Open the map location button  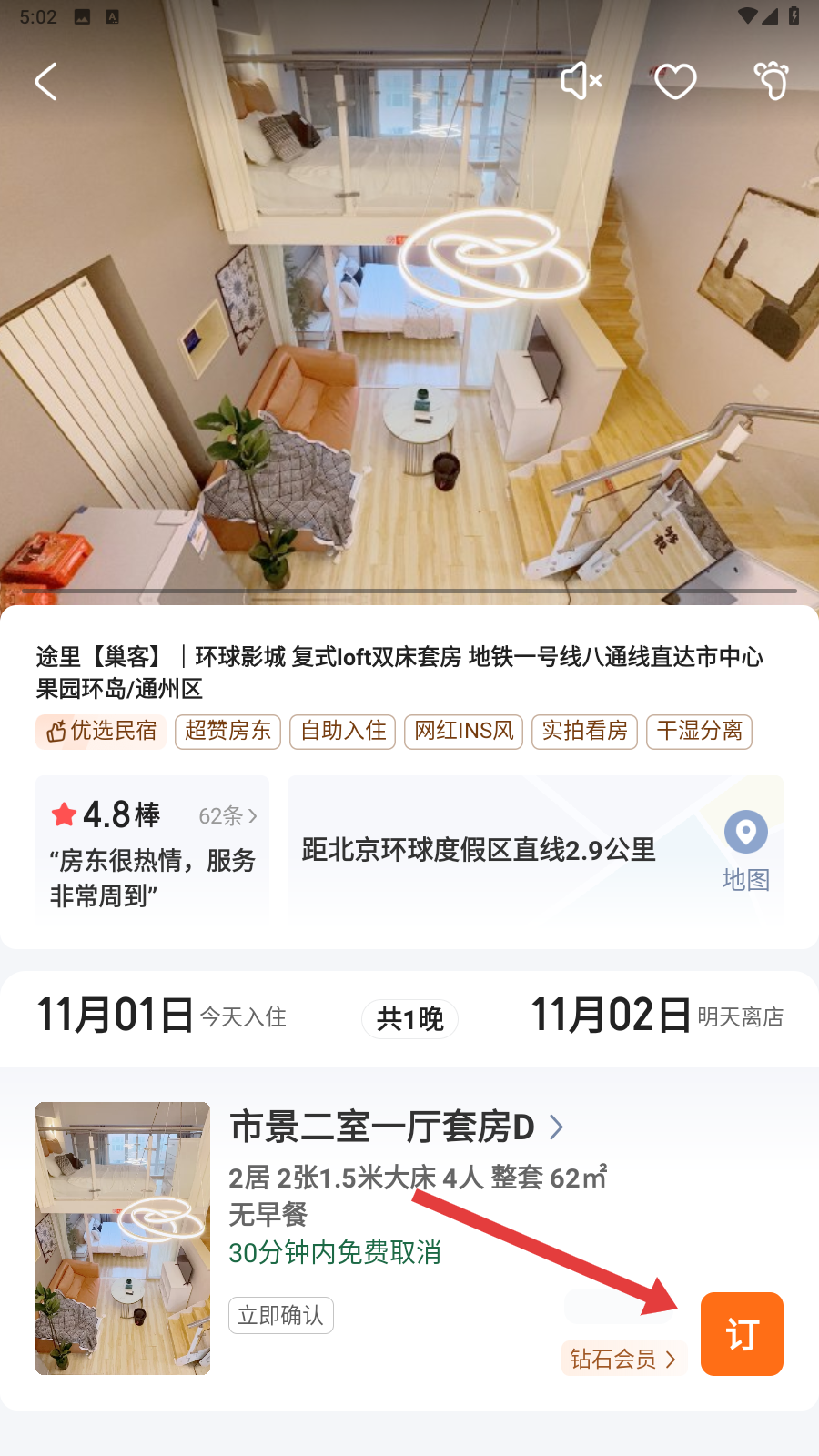[745, 850]
